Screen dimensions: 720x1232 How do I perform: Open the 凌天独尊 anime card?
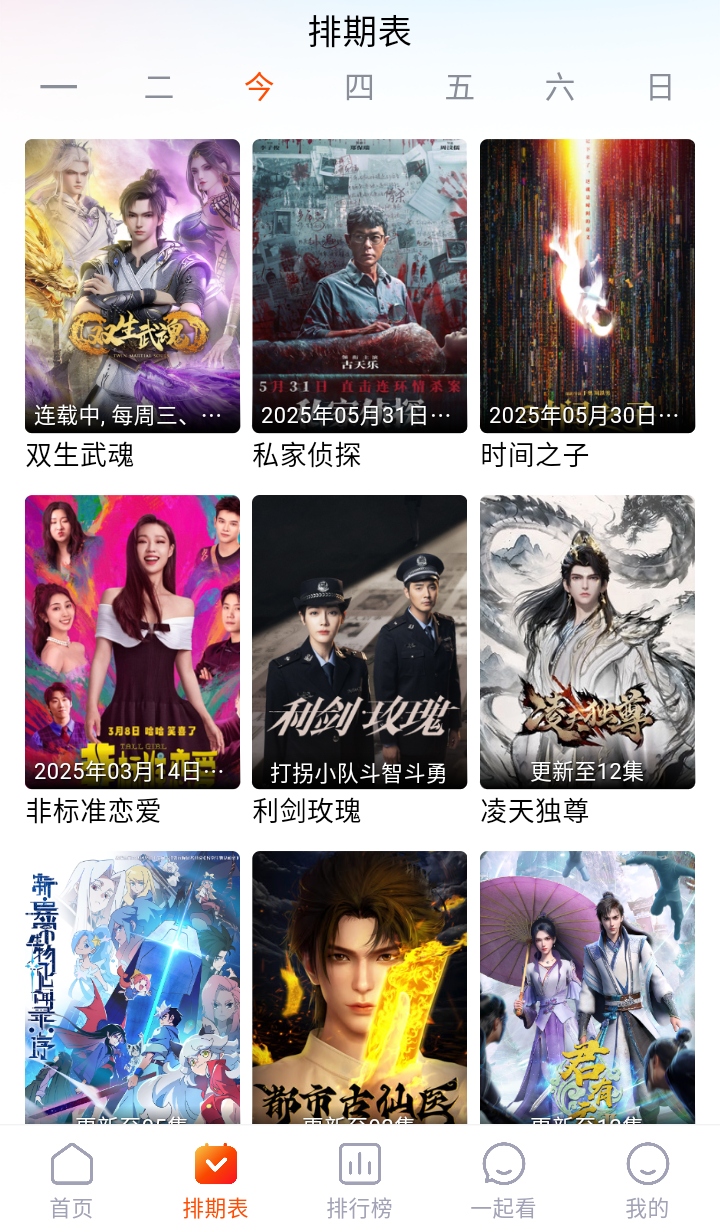587,642
